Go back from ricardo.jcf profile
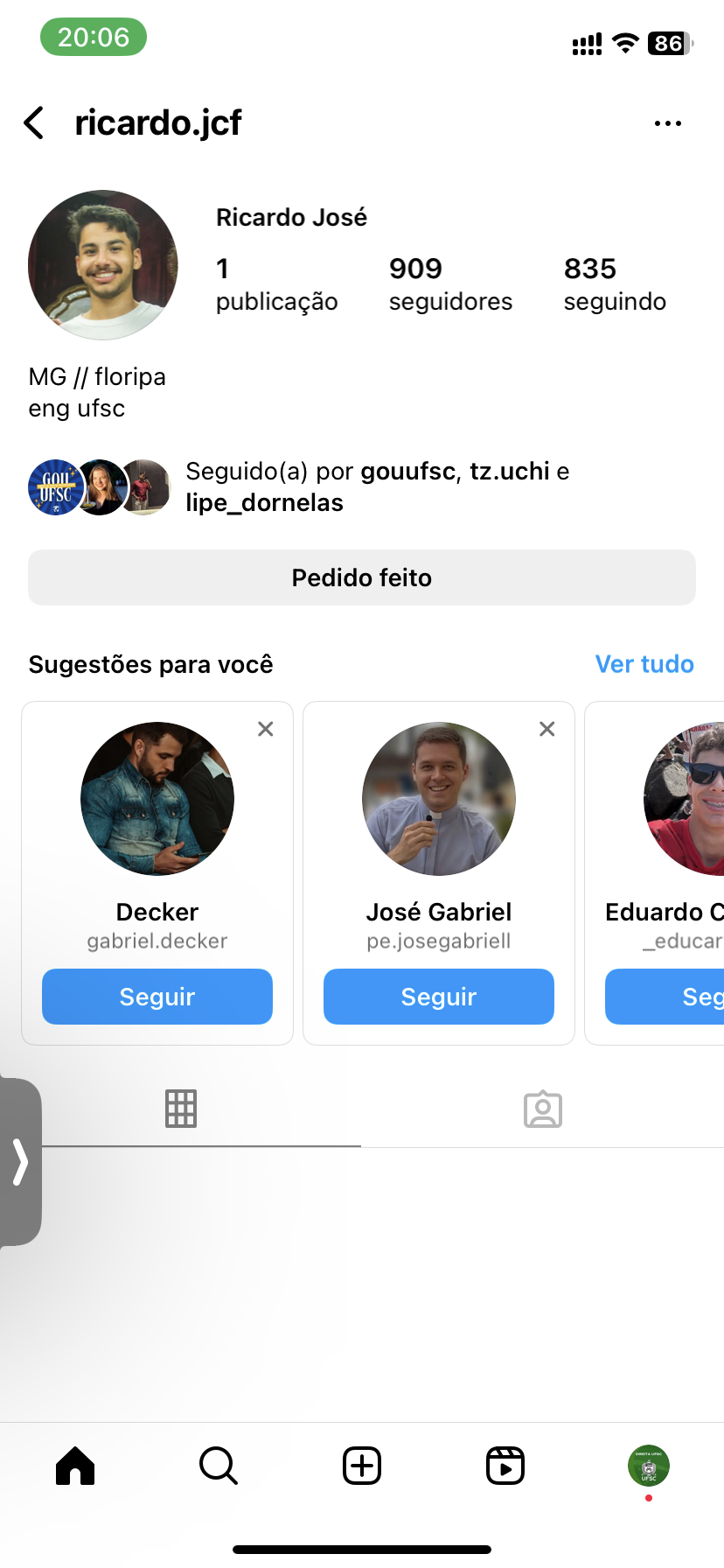724x1568 pixels. pyautogui.click(x=34, y=123)
